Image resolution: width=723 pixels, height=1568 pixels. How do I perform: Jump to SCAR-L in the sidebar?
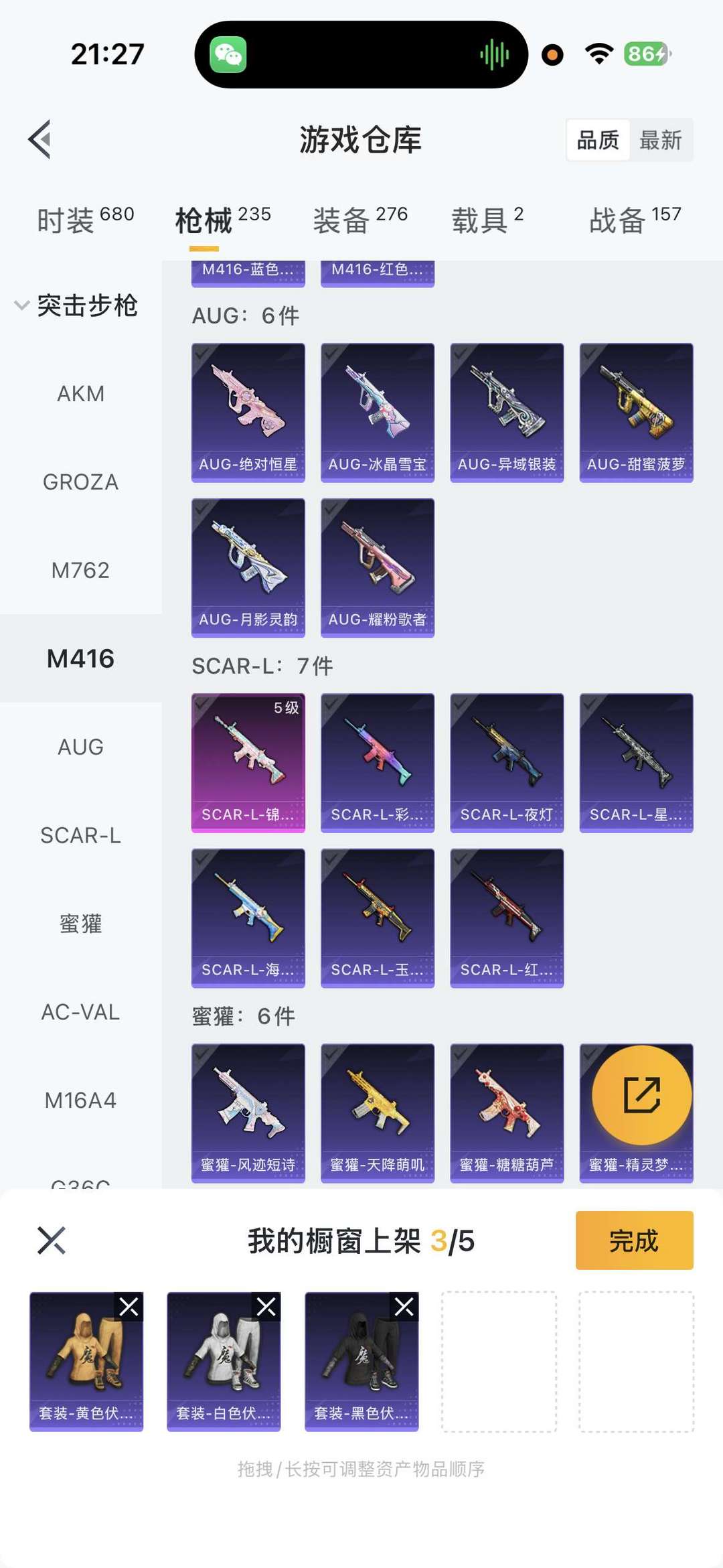80,835
